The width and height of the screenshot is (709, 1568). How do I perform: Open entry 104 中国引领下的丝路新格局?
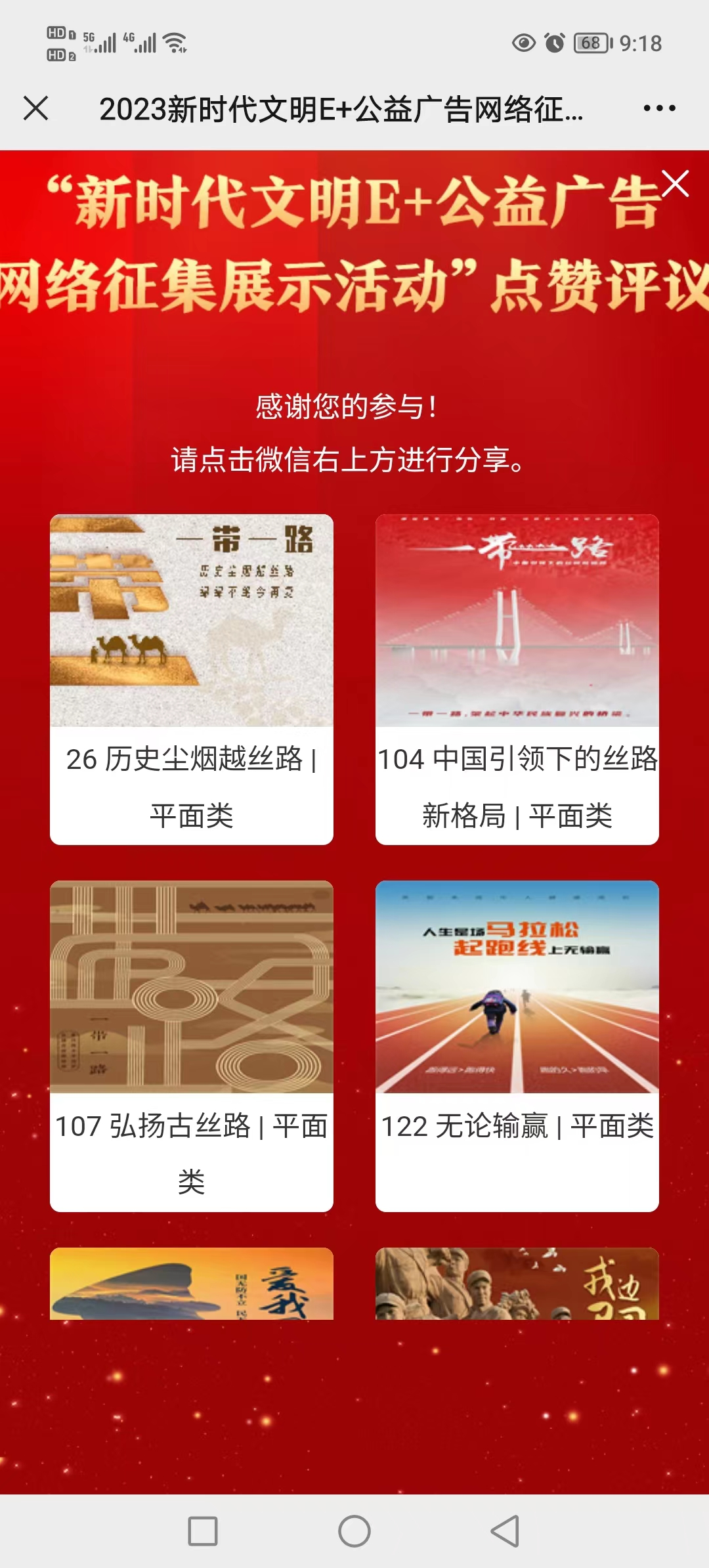[517, 679]
